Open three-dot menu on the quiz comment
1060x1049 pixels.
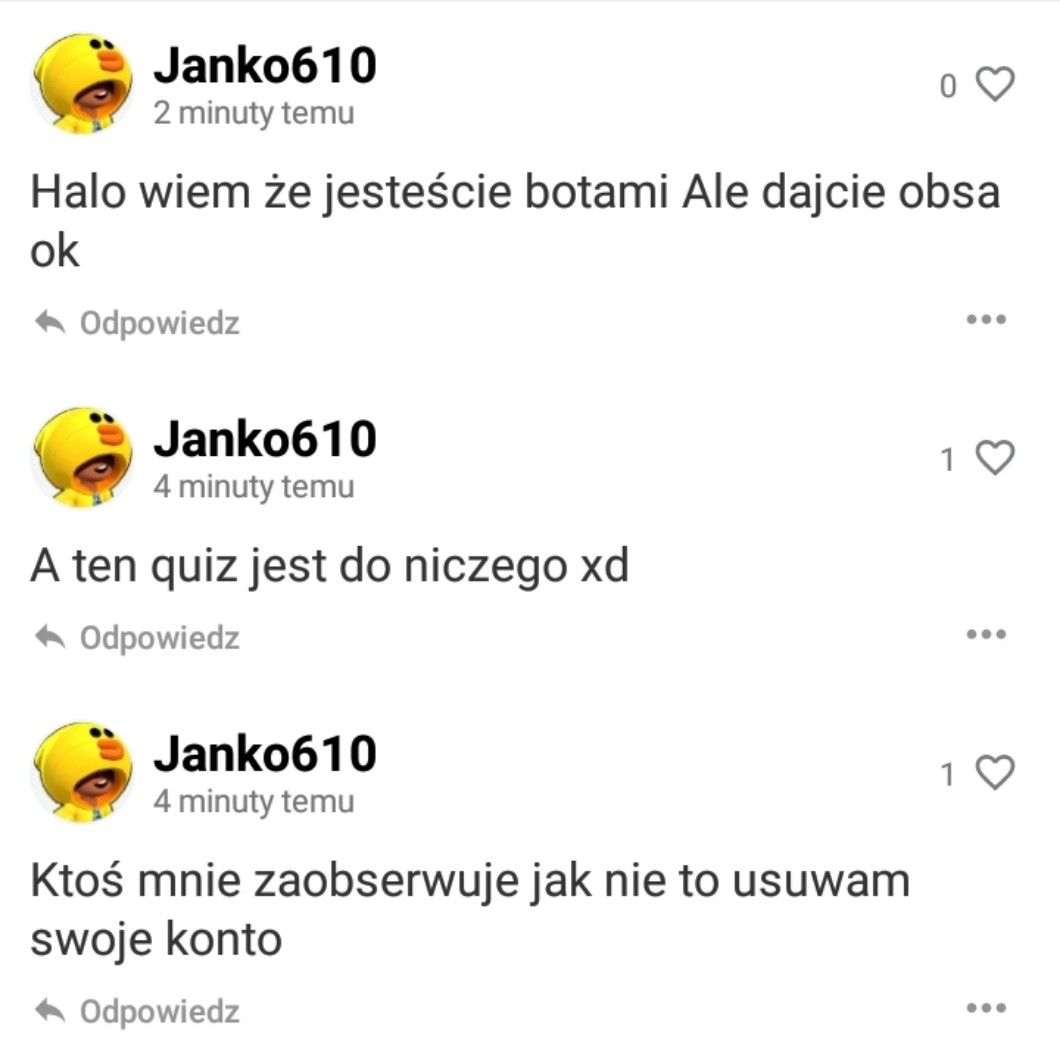(986, 634)
